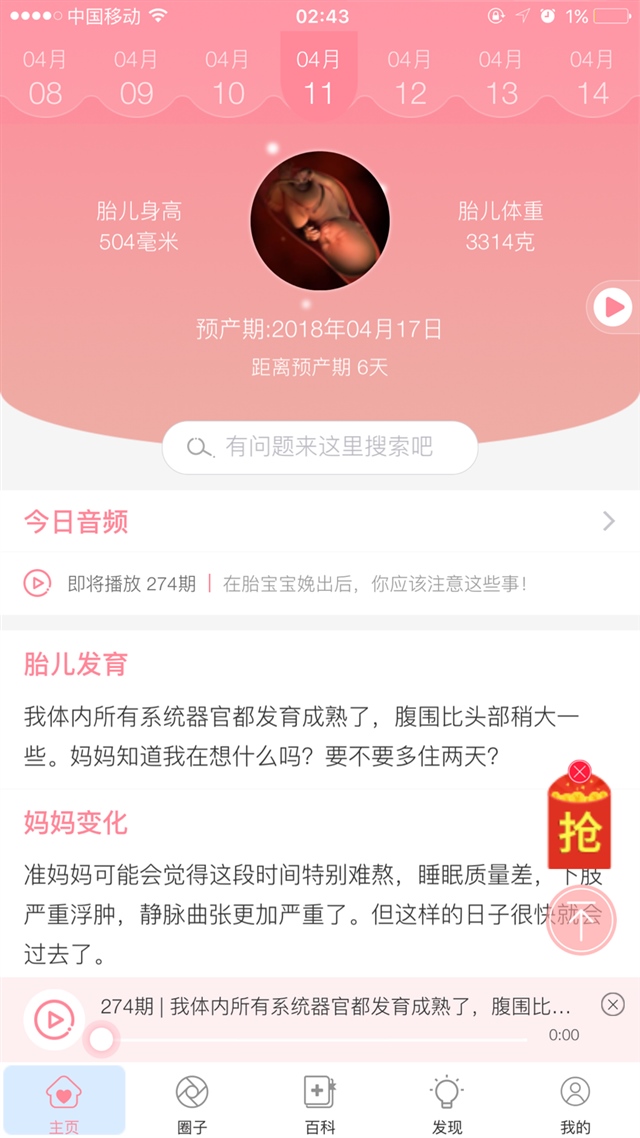
Task: Tap the scroll-to-top arrow button
Action: click(581, 919)
